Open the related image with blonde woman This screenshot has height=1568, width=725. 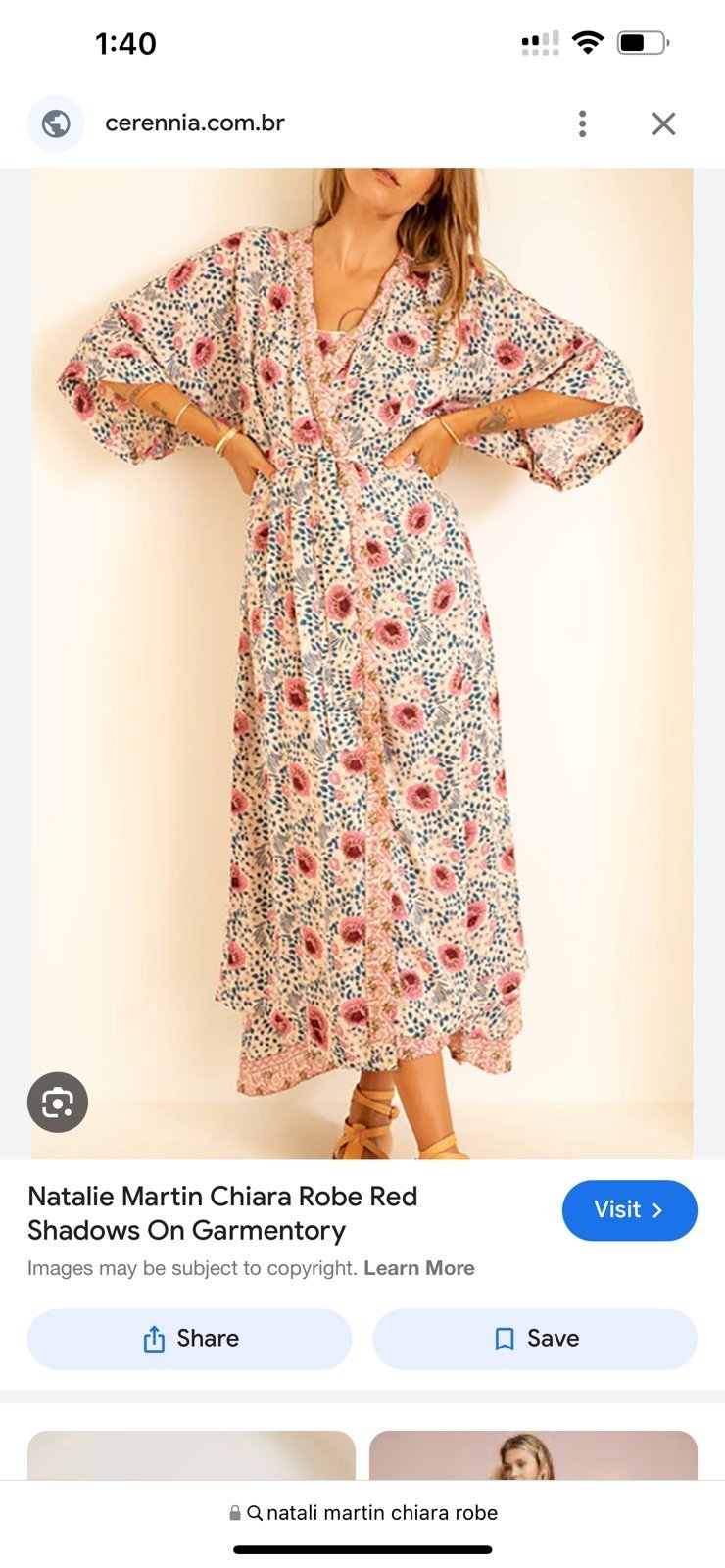tap(533, 1455)
